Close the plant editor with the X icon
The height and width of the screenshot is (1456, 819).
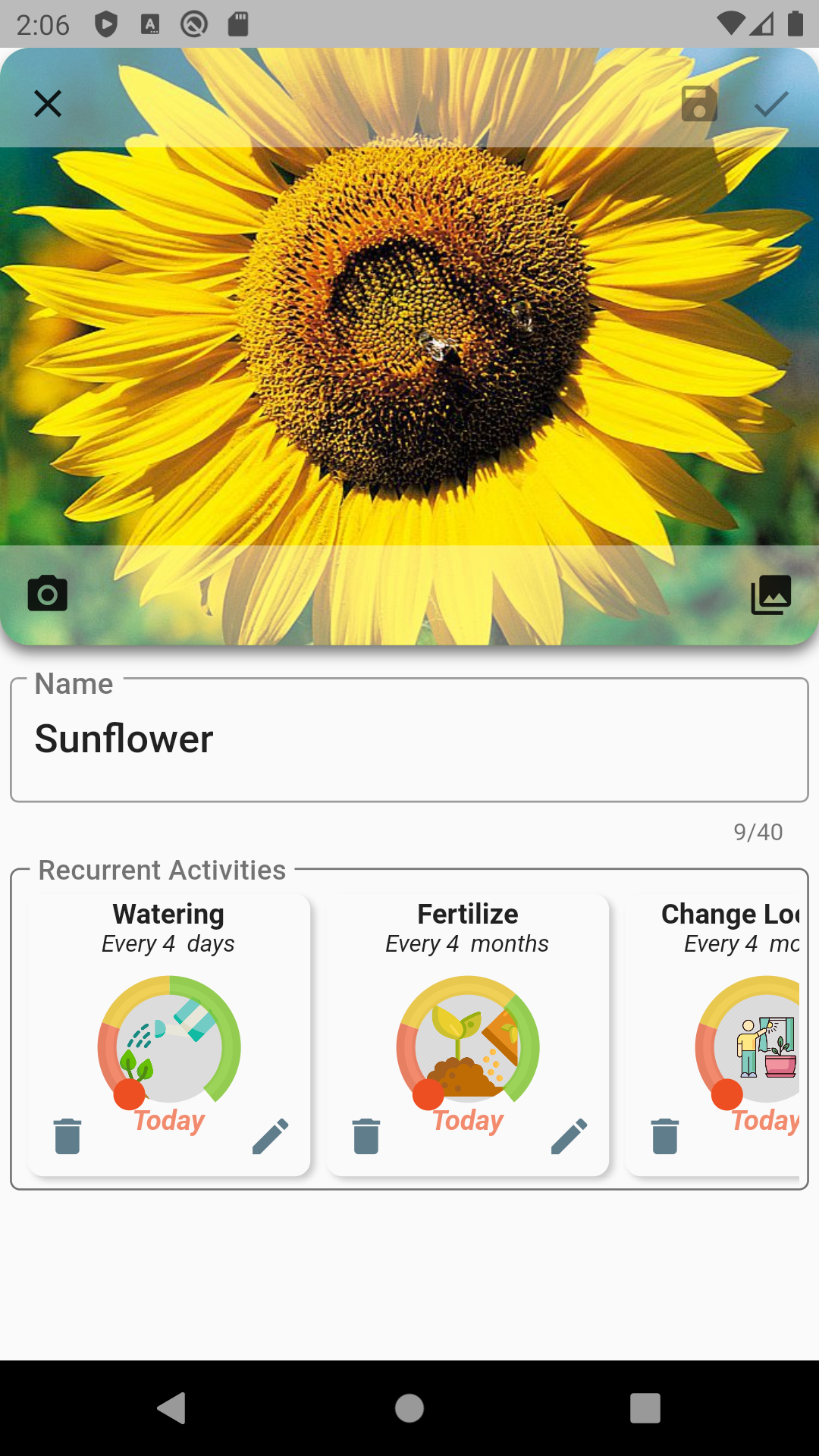48,104
